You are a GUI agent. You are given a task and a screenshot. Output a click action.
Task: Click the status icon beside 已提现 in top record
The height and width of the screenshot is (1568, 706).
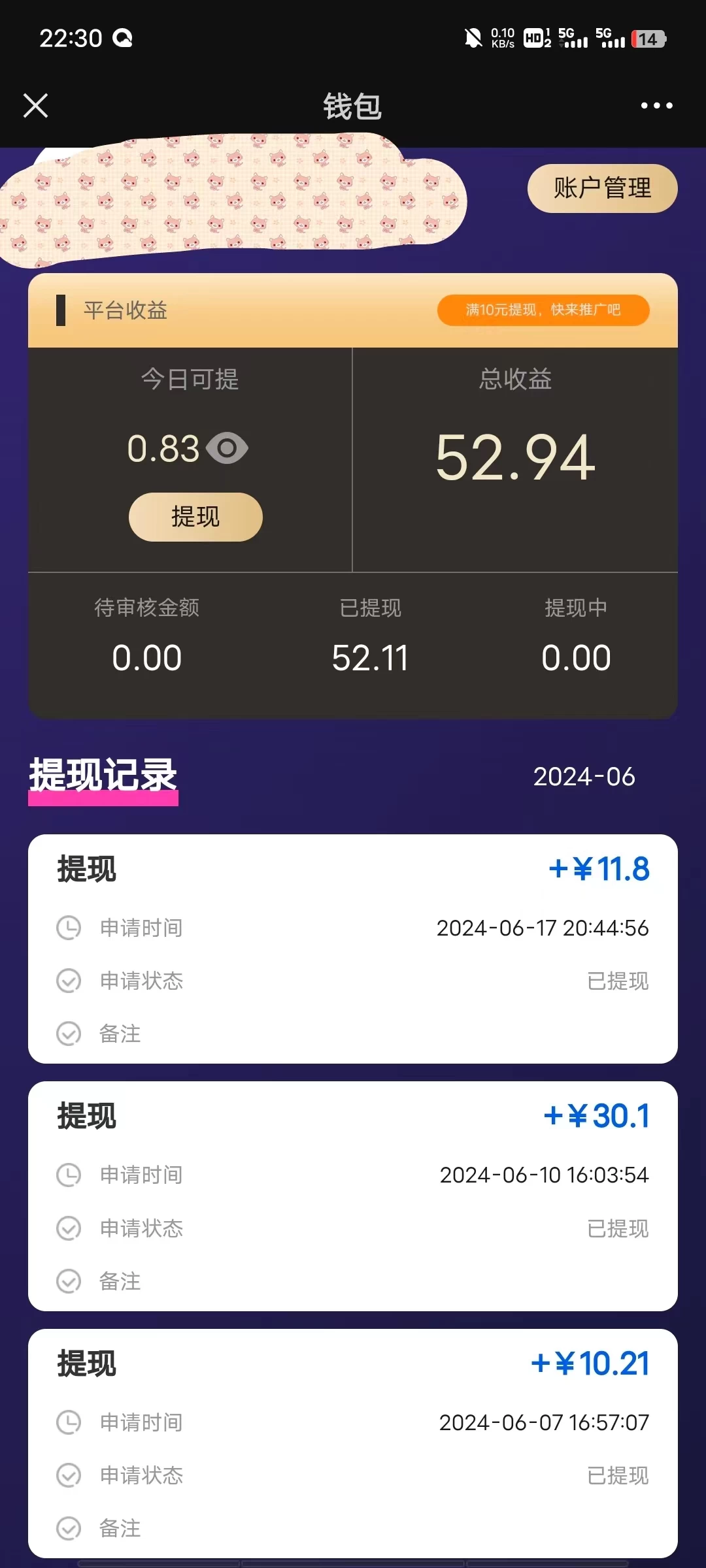pos(68,981)
